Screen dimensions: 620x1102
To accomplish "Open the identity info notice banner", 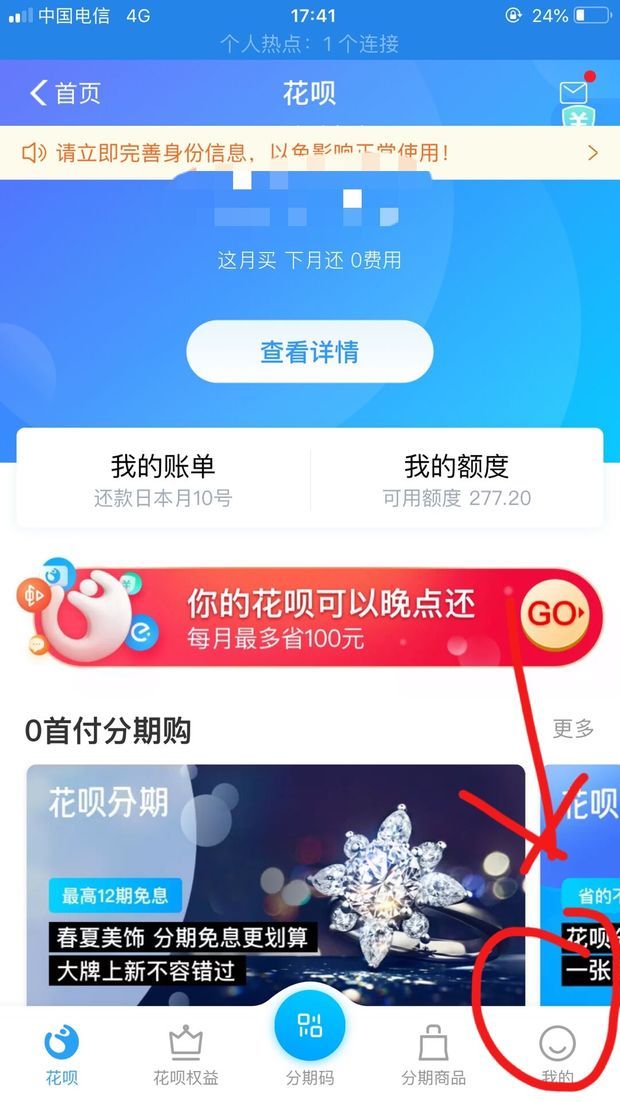I will coord(310,152).
